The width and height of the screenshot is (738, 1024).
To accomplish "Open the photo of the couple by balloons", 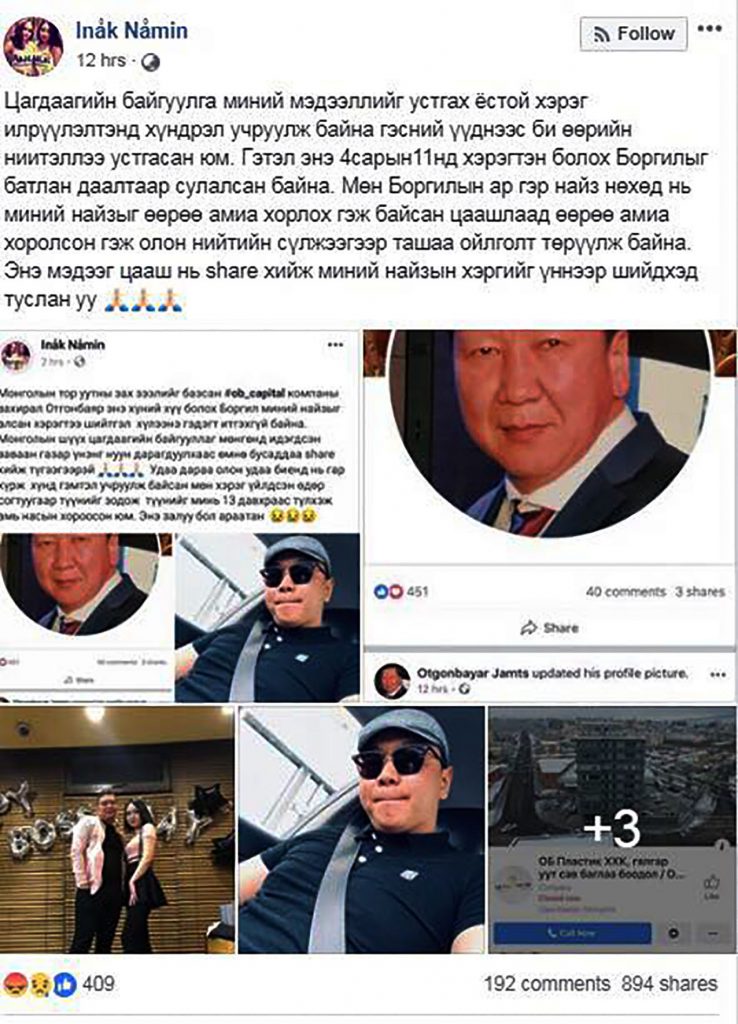I will pyautogui.click(x=118, y=829).
